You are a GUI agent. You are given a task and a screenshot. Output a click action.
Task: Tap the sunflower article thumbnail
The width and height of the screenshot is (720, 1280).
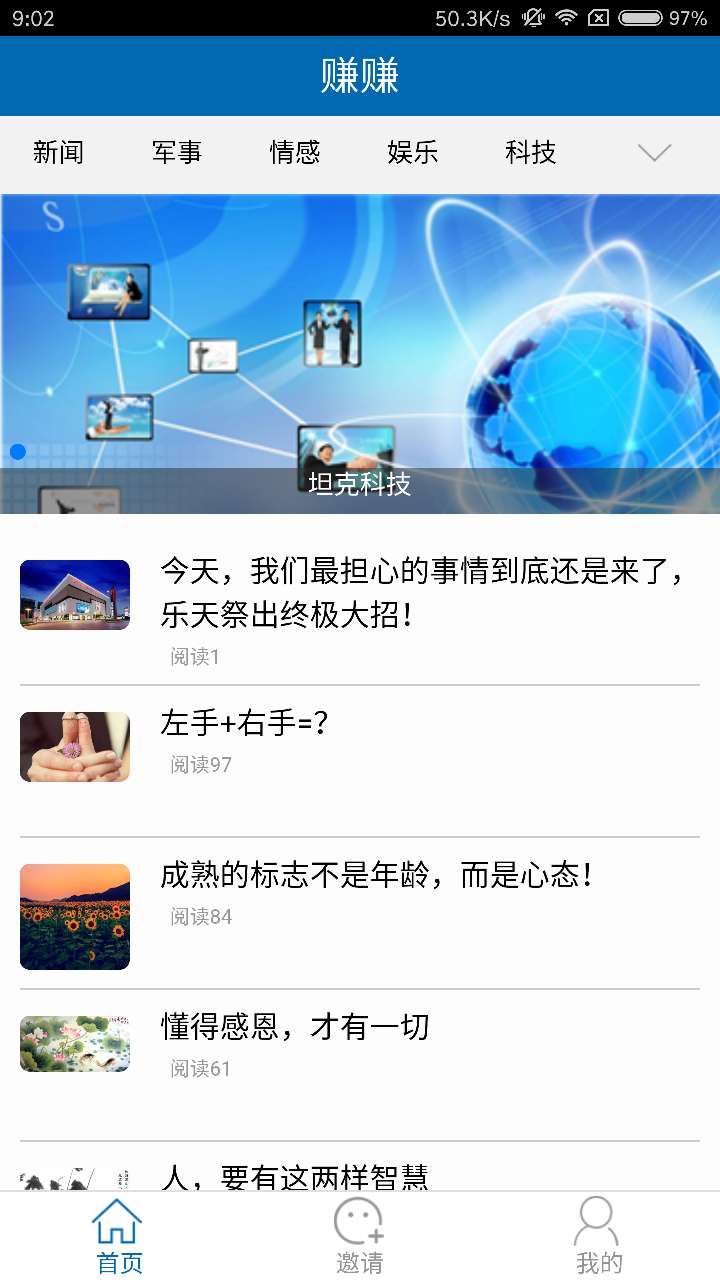[x=74, y=915]
